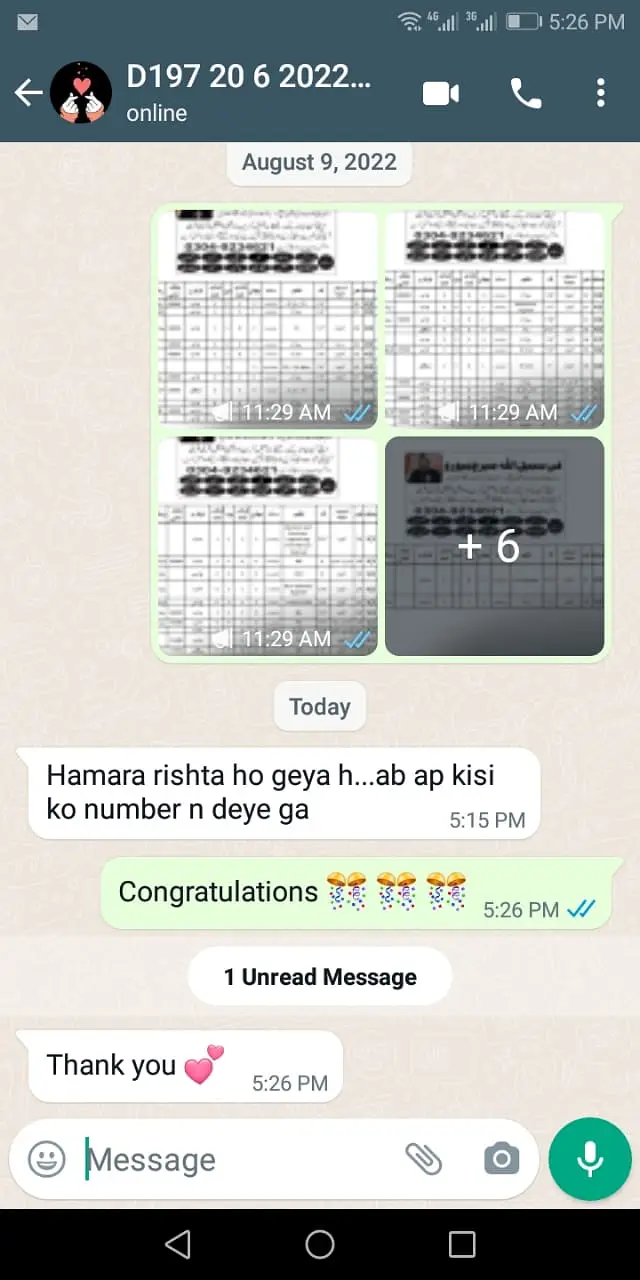Open the emoji picker
Screen dimensions: 640x1280
(x=46, y=1159)
